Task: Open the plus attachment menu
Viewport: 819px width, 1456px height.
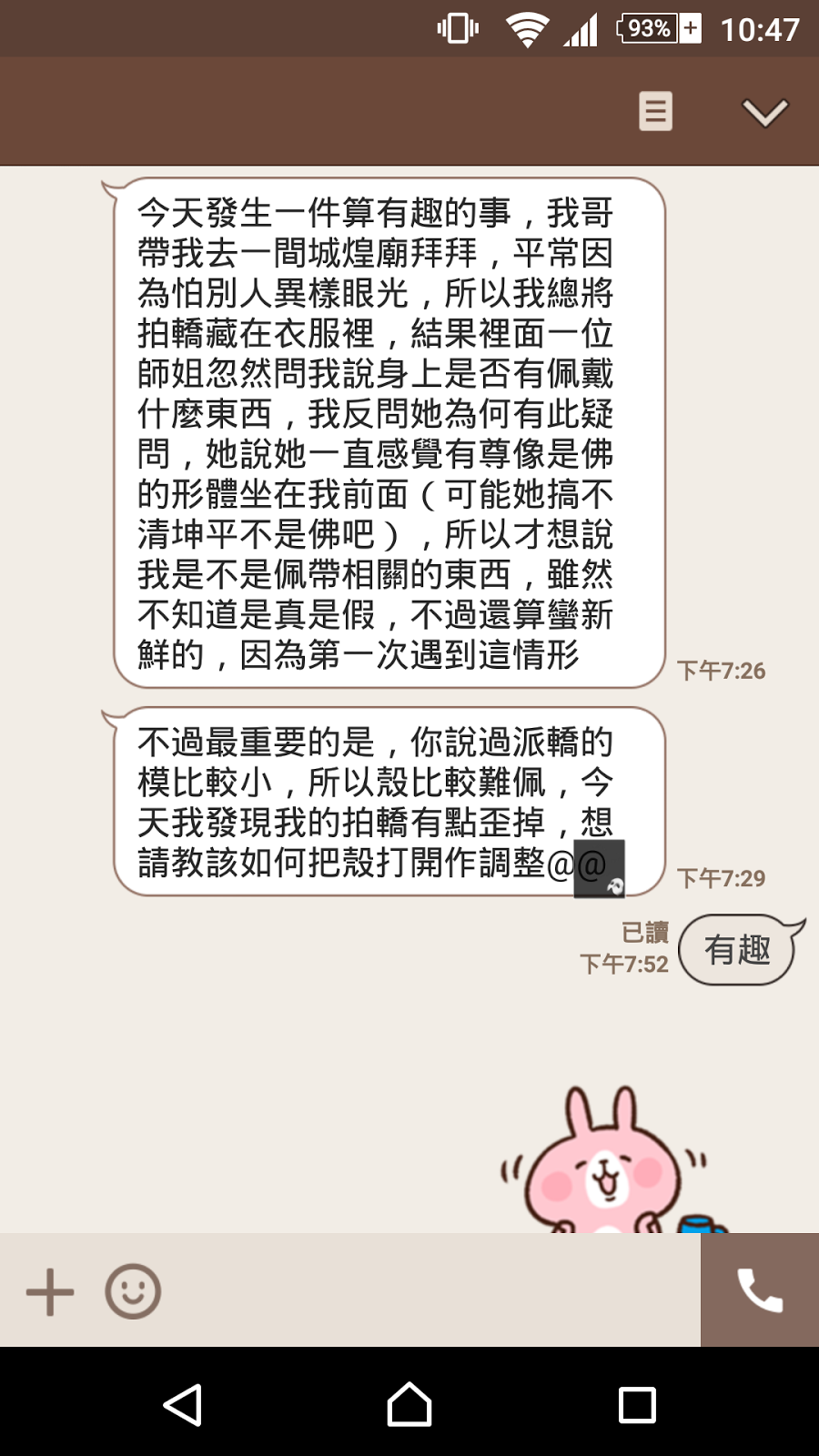Action: [x=50, y=1291]
